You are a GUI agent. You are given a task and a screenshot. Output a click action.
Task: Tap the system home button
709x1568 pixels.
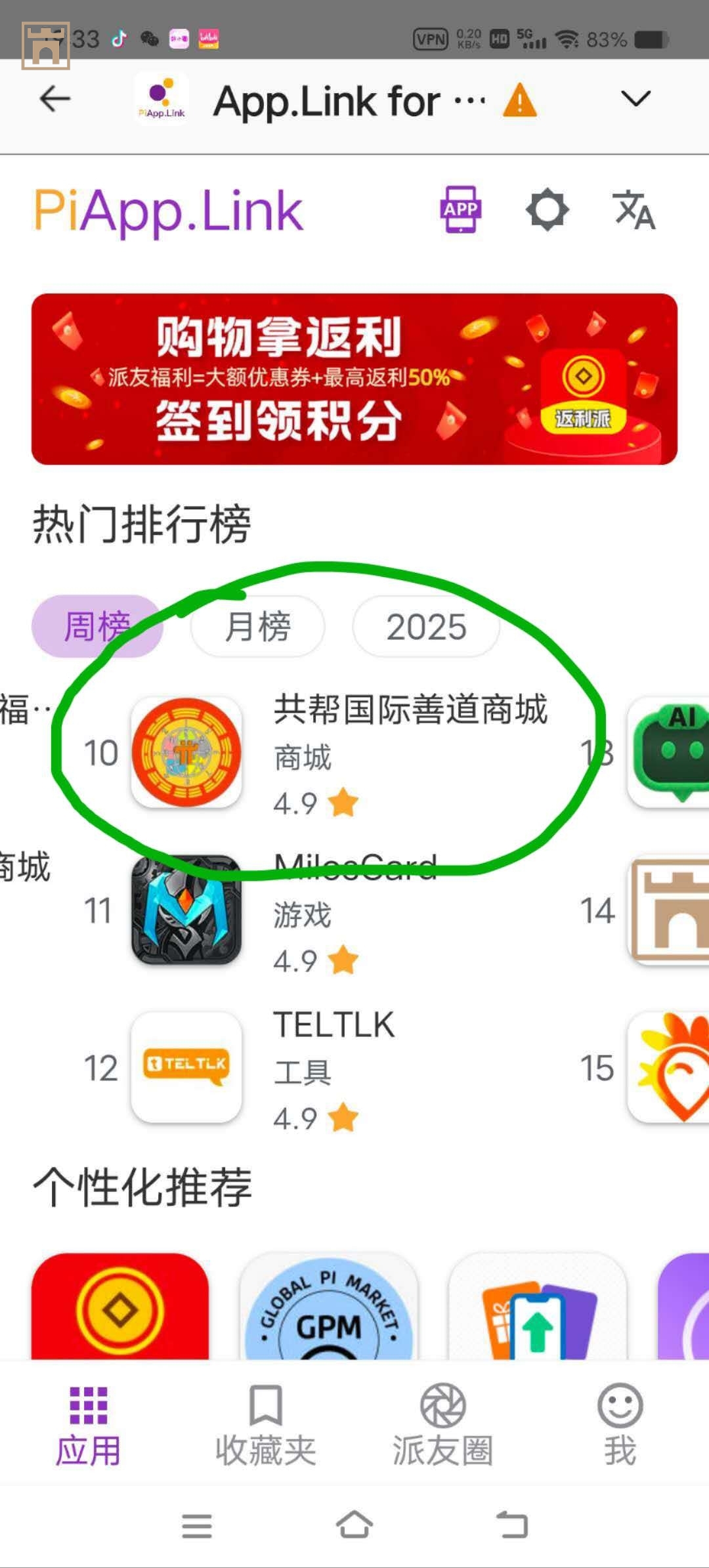354,1525
